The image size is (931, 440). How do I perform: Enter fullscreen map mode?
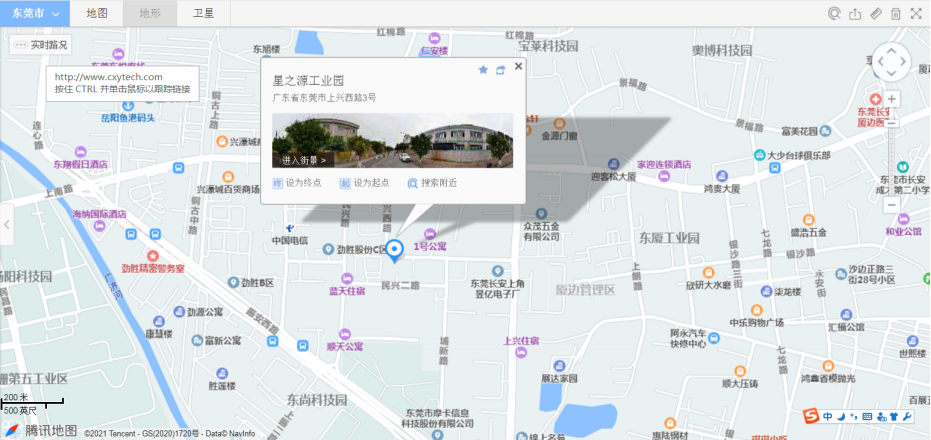pyautogui.click(x=917, y=14)
